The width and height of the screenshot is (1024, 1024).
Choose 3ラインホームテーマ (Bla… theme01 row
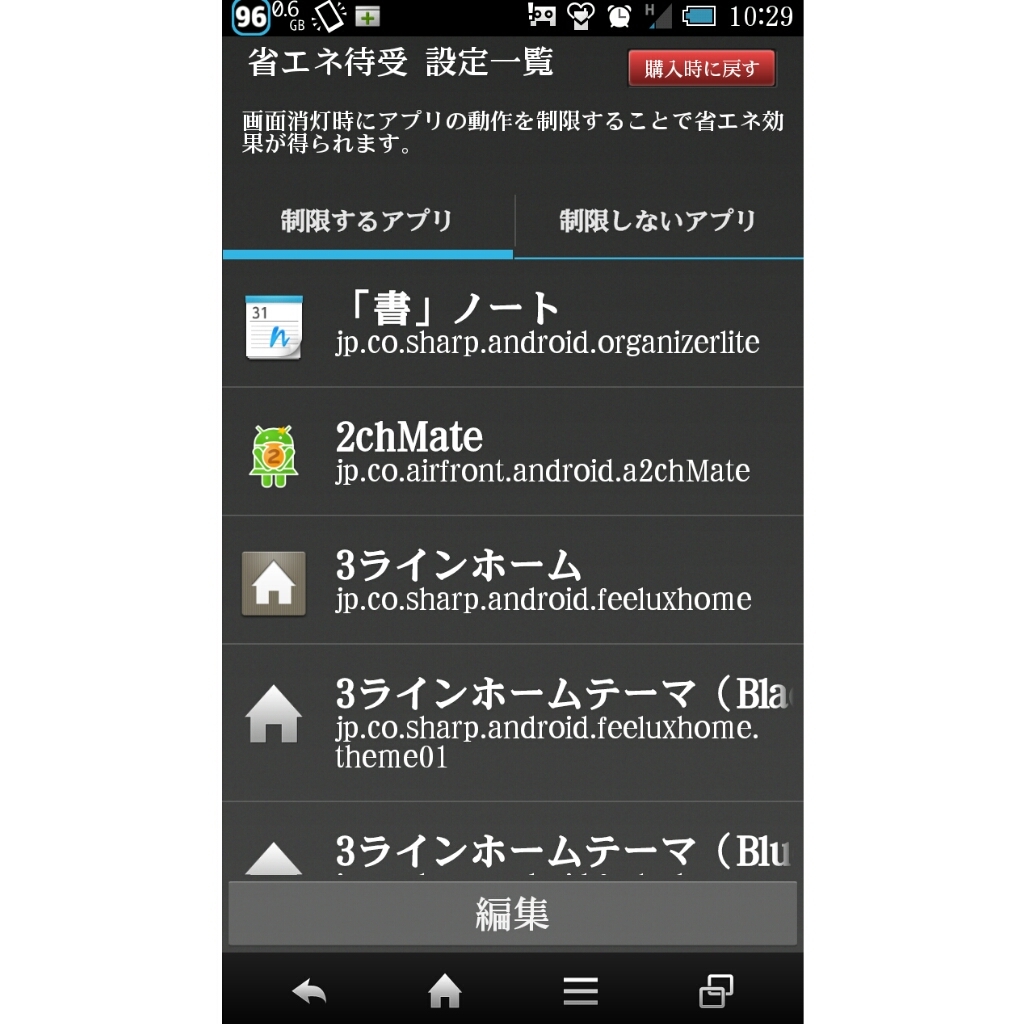coord(512,722)
